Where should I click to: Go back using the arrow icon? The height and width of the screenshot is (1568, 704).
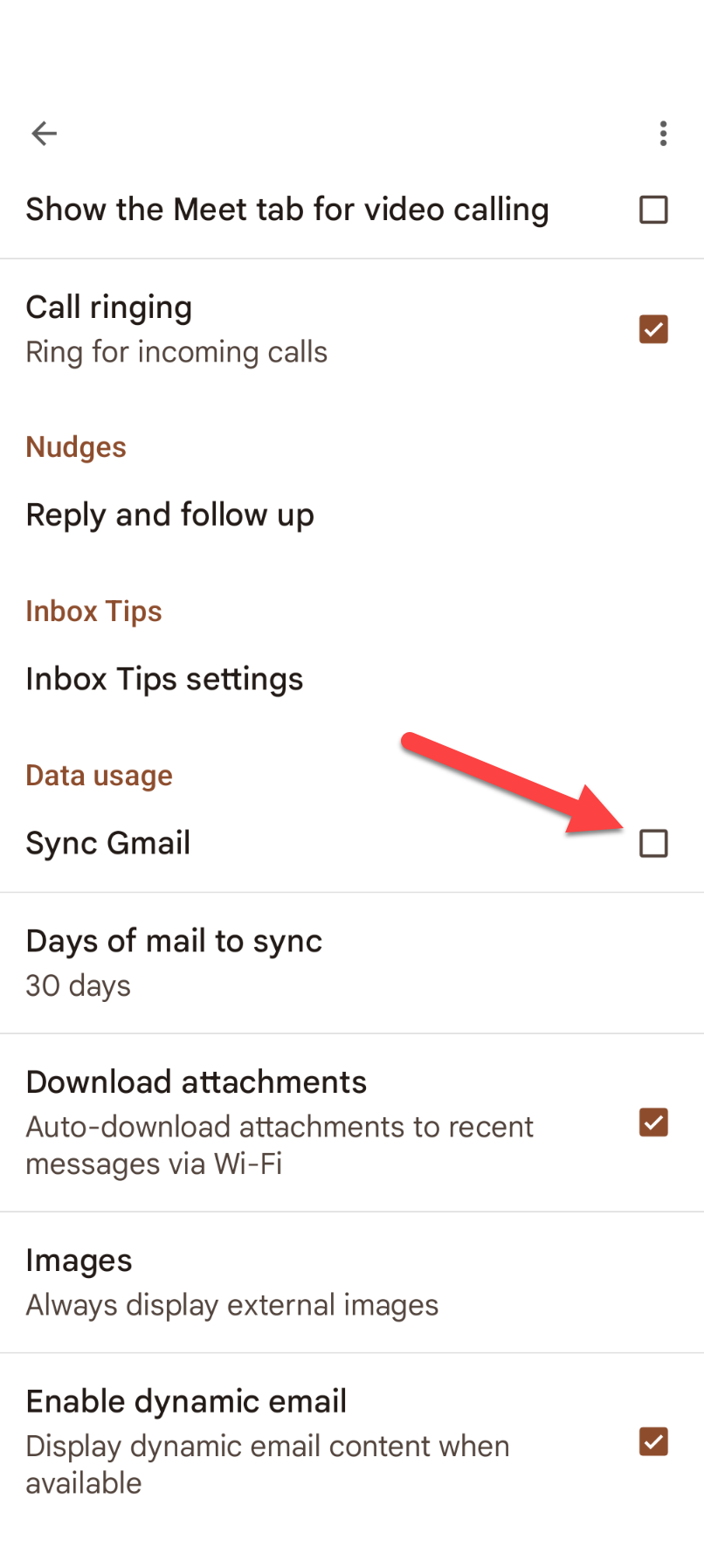[44, 134]
